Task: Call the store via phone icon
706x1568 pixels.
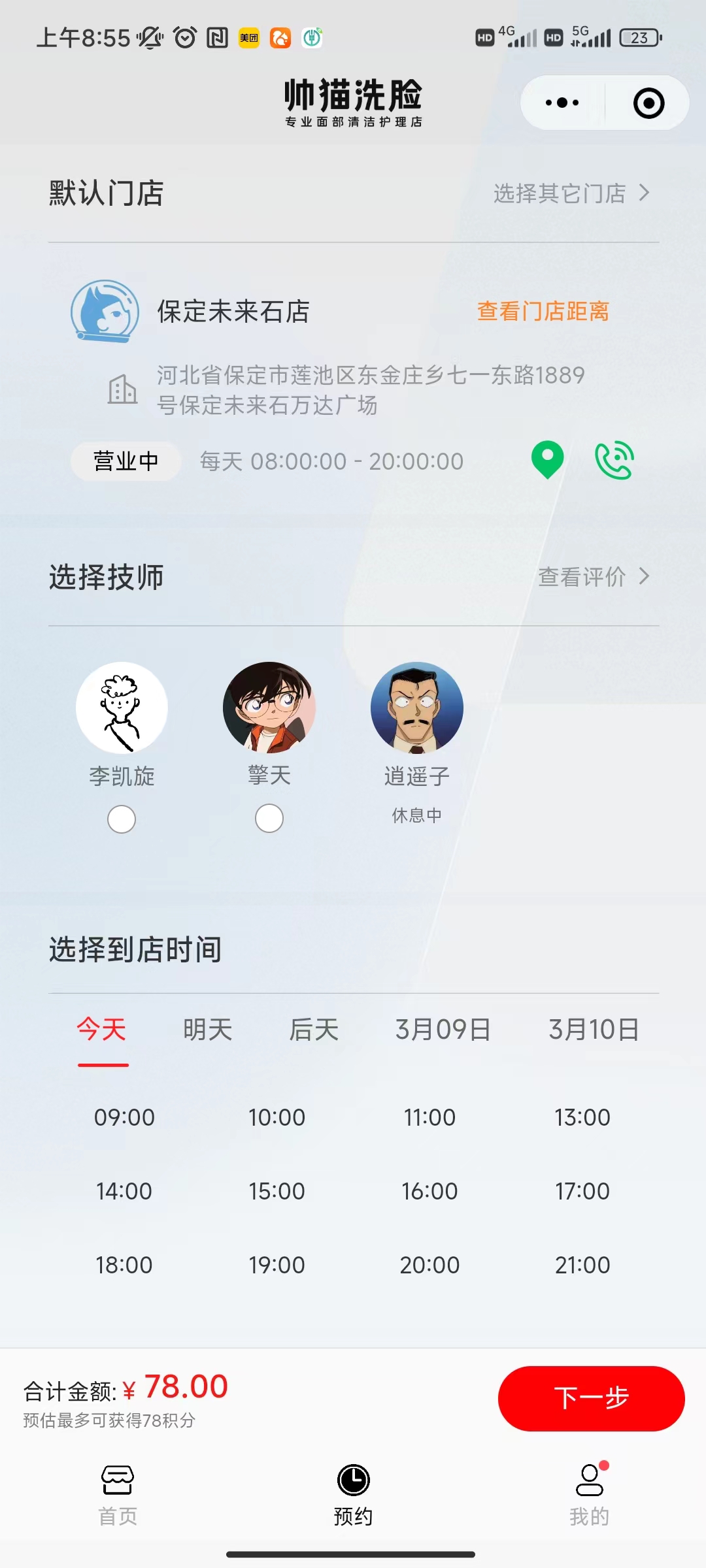Action: (x=614, y=460)
